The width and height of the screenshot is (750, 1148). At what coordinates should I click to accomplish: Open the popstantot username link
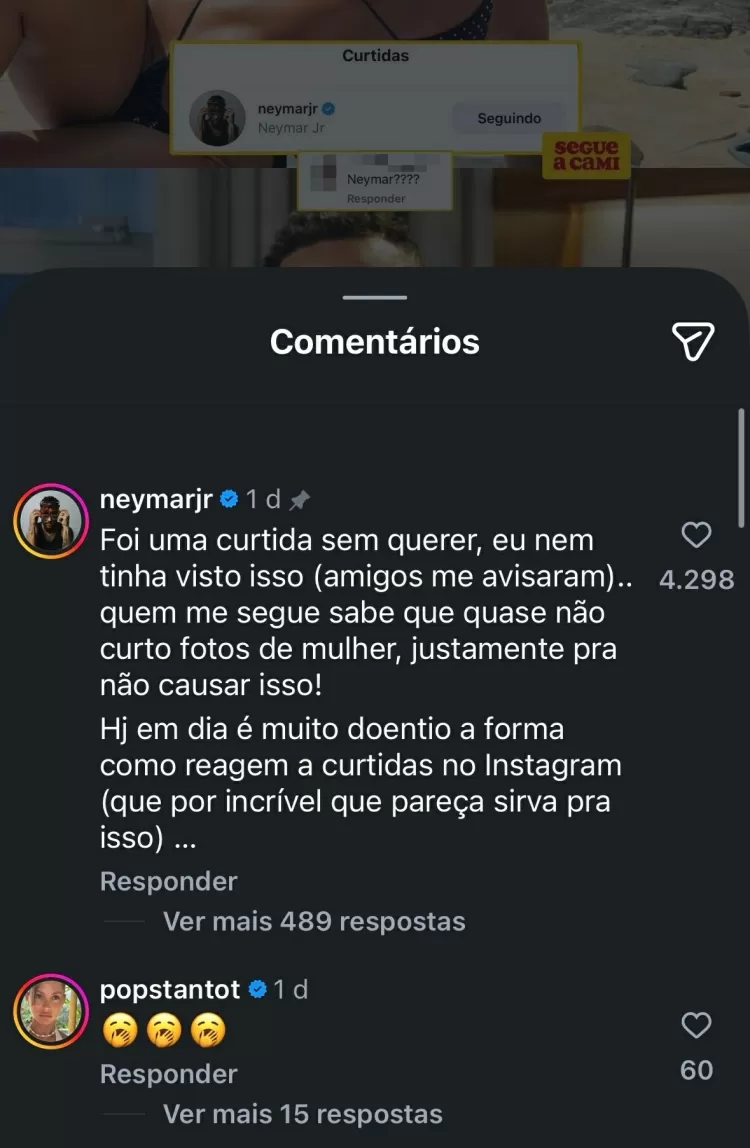170,990
